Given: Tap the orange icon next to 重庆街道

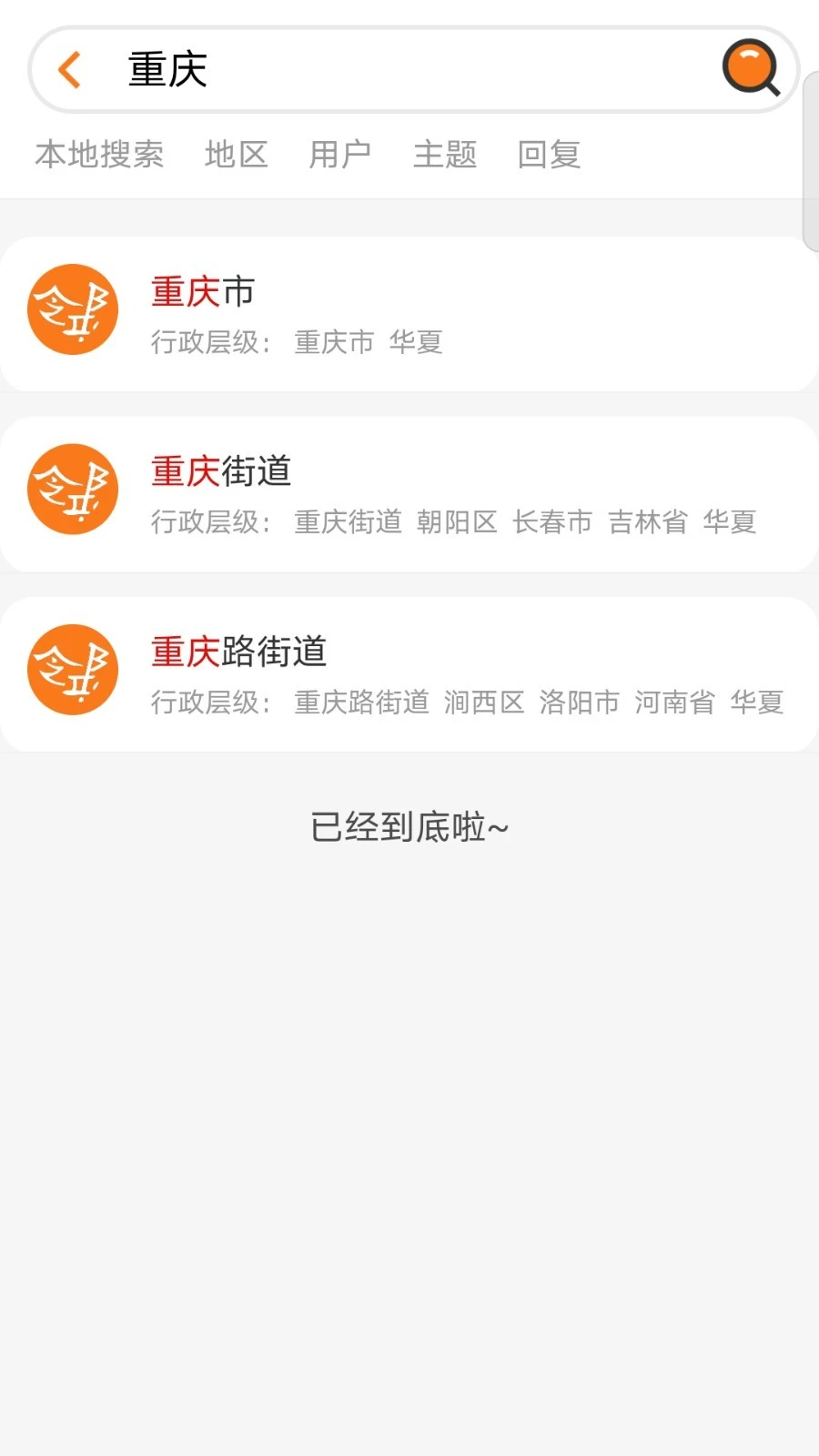Looking at the screenshot, I should pos(72,489).
